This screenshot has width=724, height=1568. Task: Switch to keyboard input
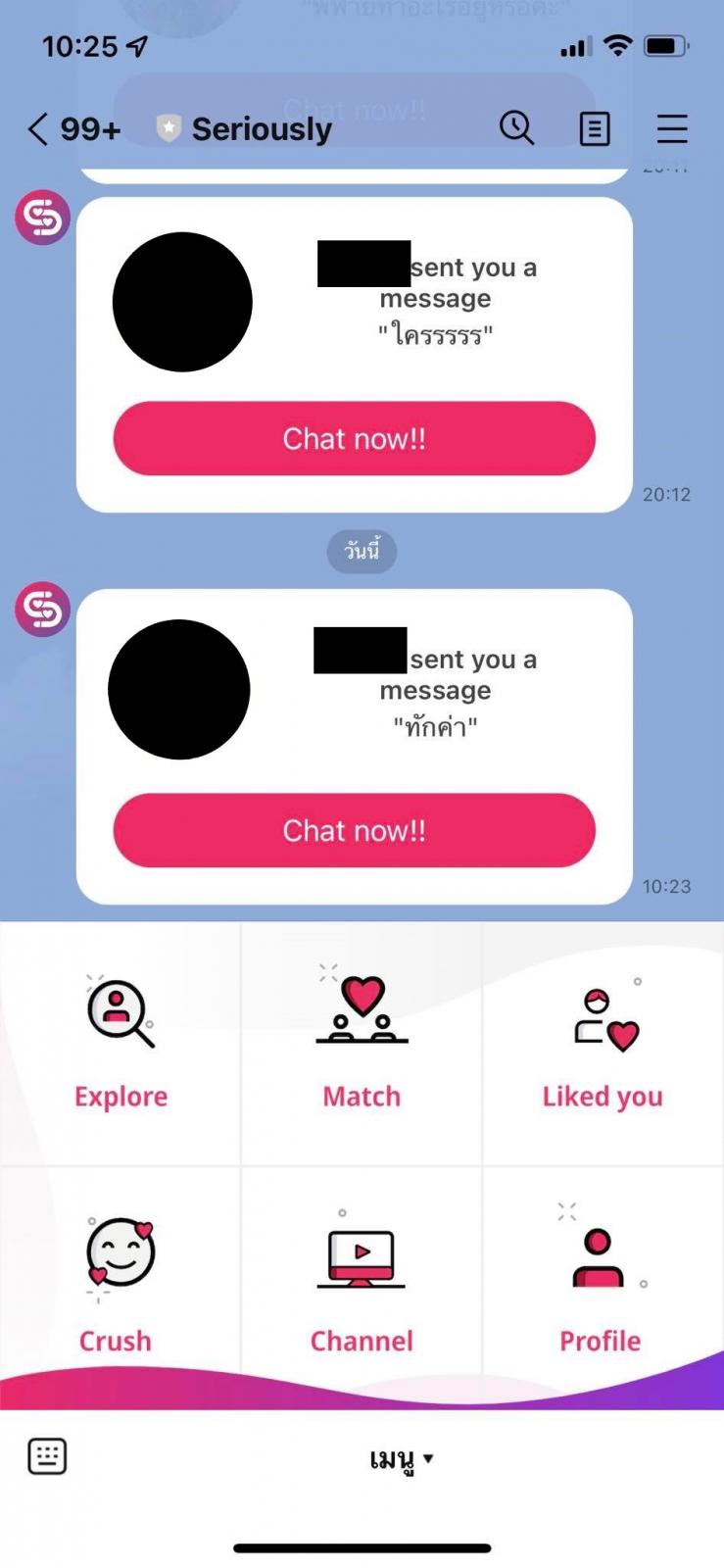(x=47, y=1456)
